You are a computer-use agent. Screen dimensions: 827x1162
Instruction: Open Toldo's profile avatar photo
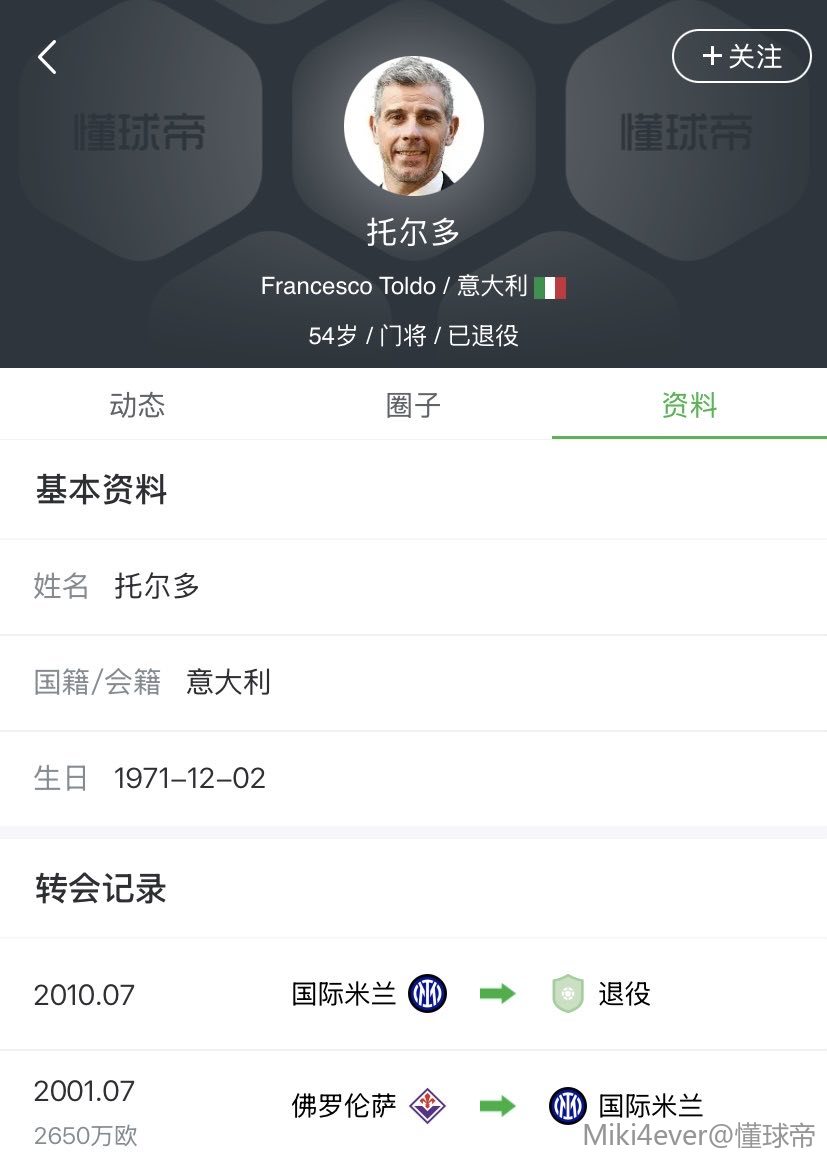pyautogui.click(x=414, y=125)
